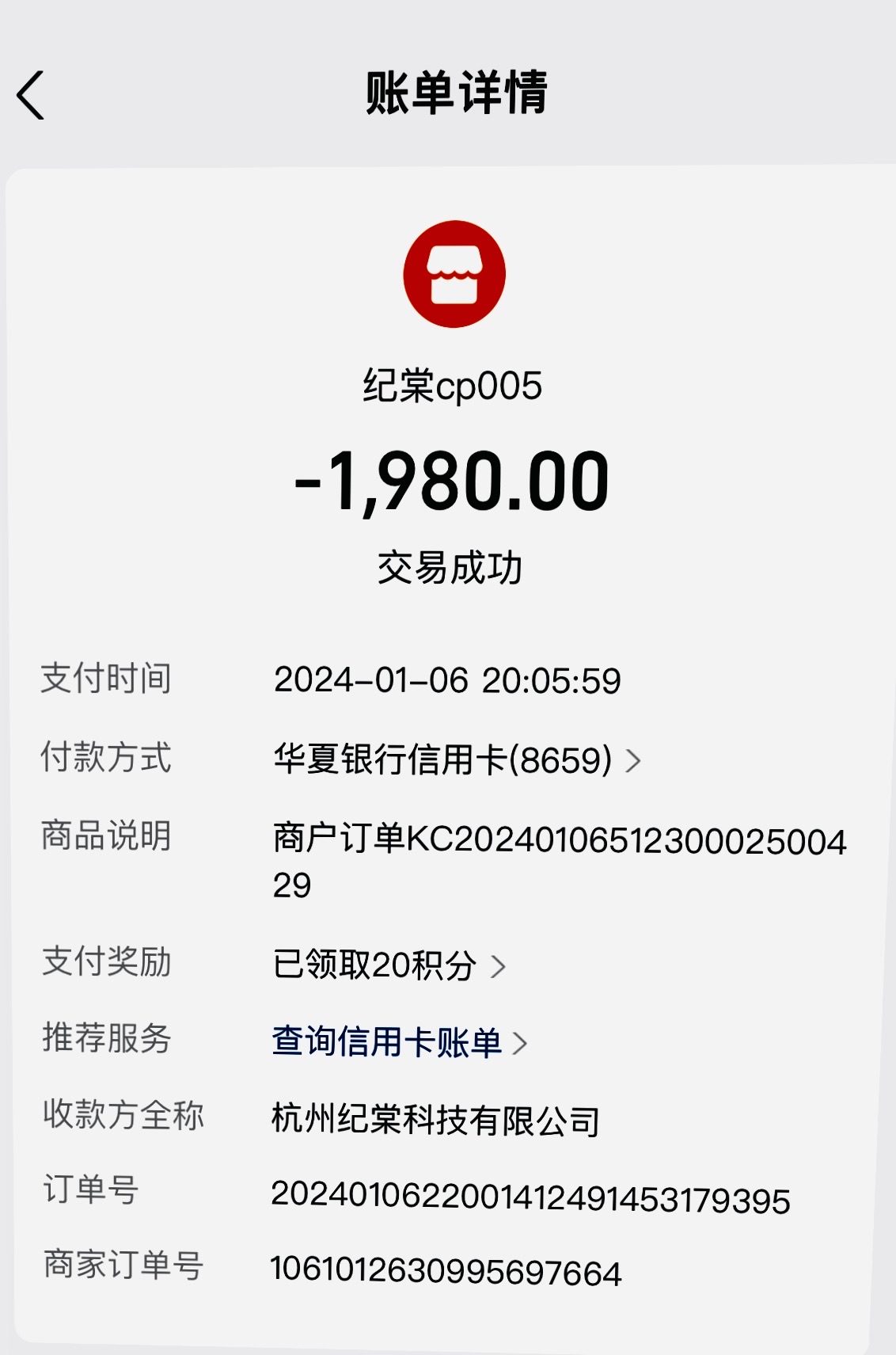The width and height of the screenshot is (896, 1355).
Task: Open the 纪棠cp005 merchant icon
Action: (454, 274)
